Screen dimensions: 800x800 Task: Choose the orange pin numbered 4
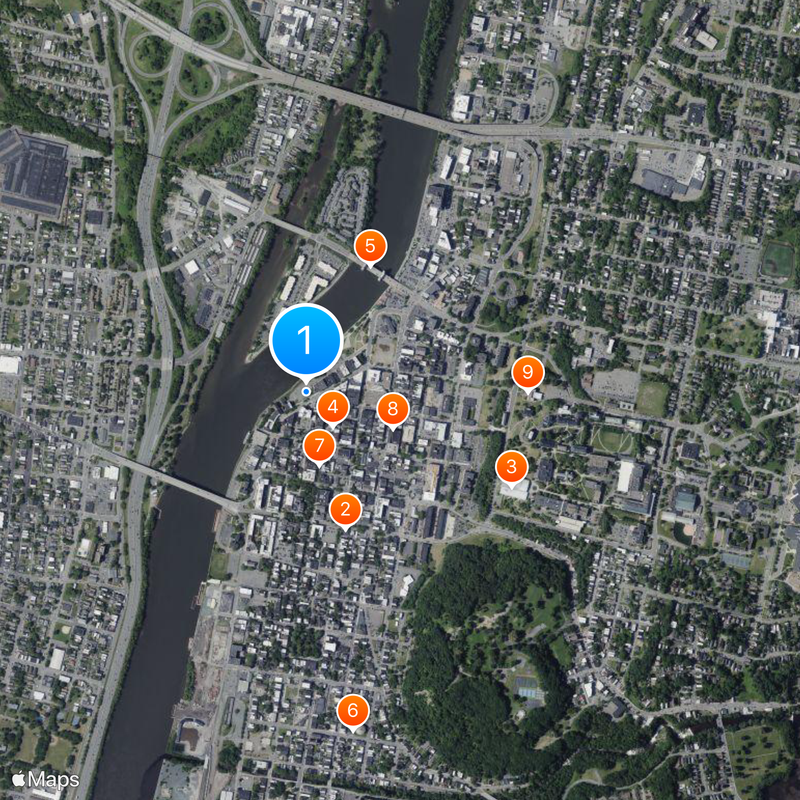pyautogui.click(x=333, y=407)
